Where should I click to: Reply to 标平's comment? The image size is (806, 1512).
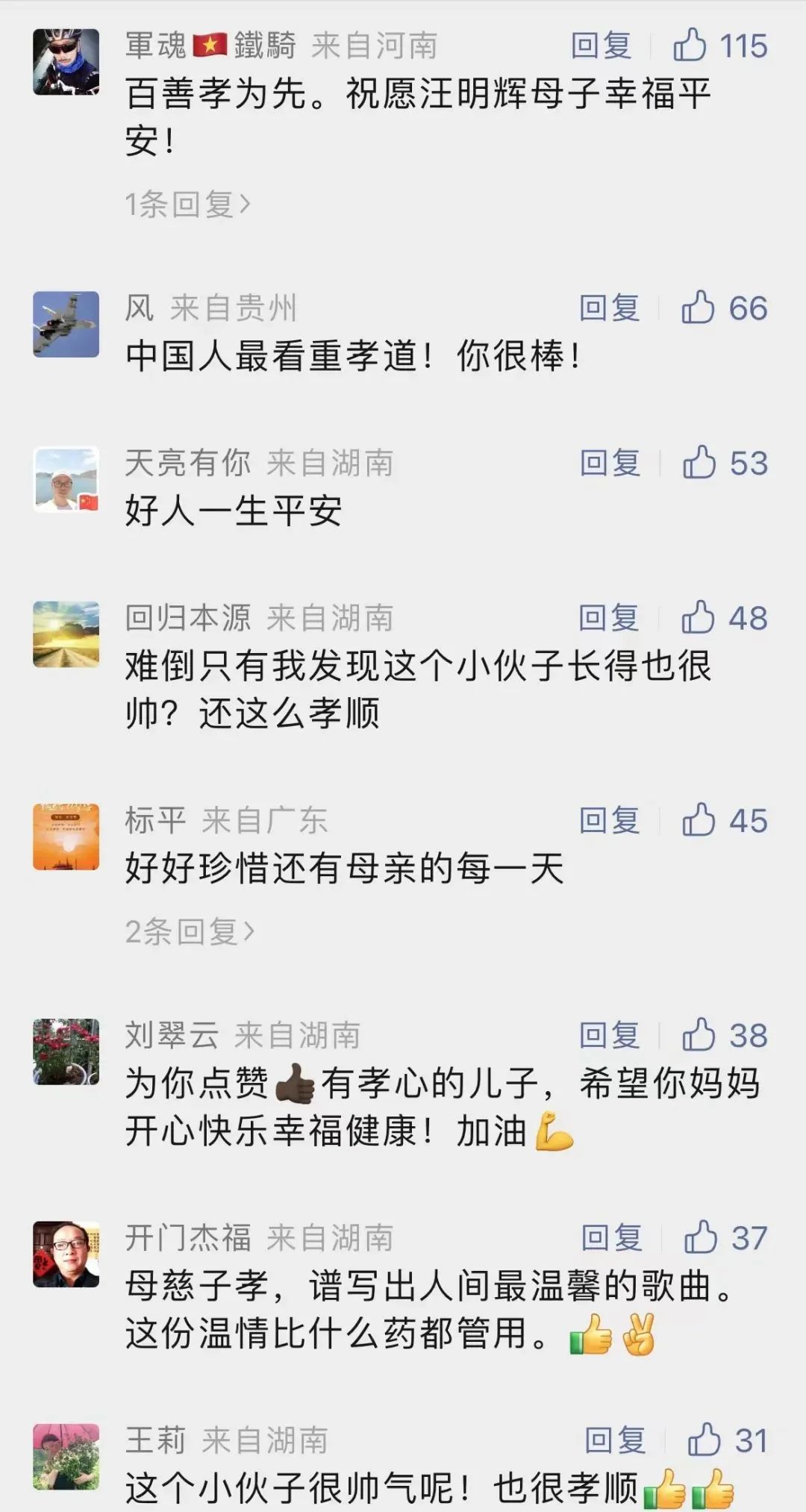(x=610, y=820)
